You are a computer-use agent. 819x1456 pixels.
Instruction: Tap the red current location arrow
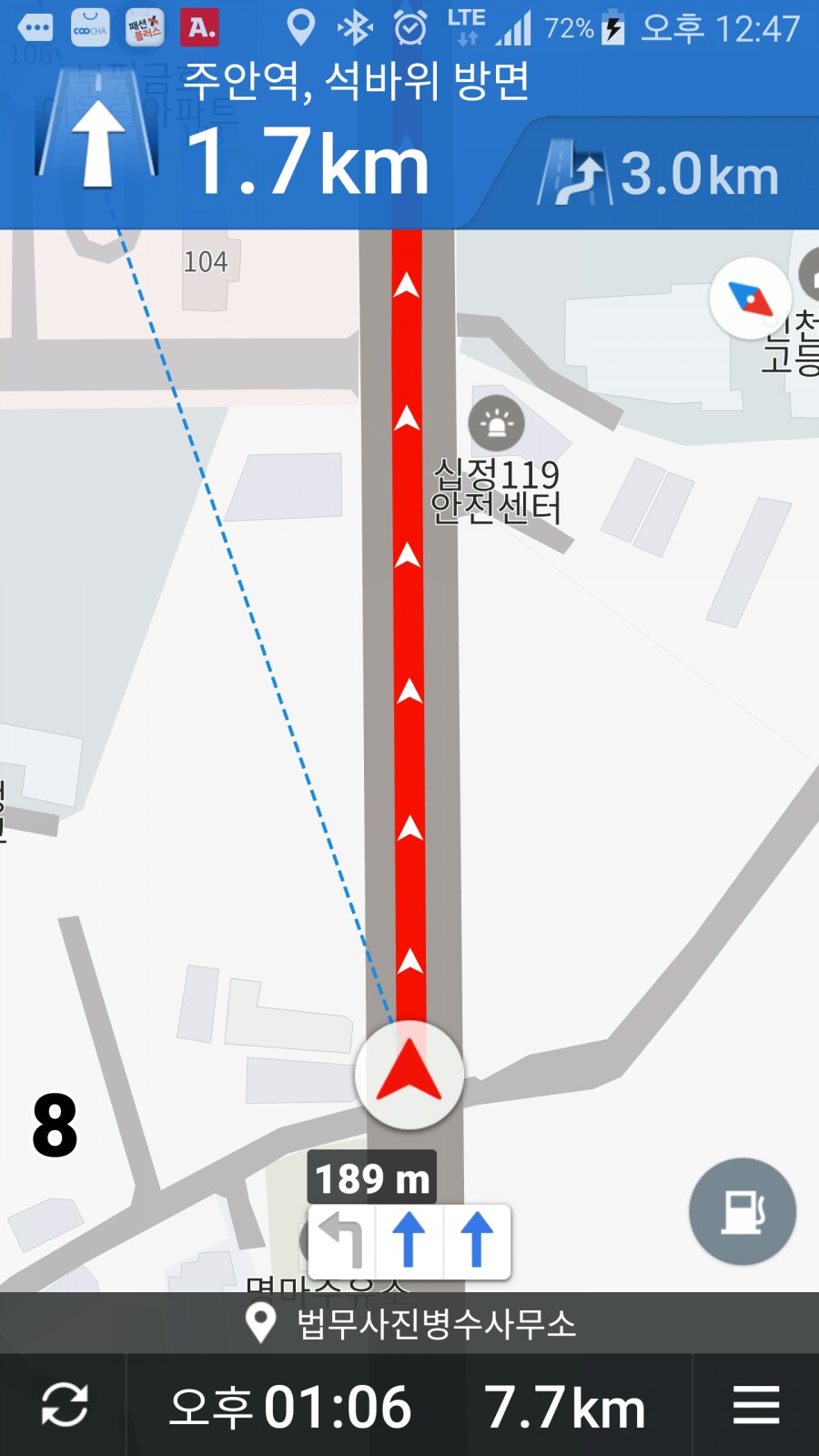click(x=409, y=1074)
